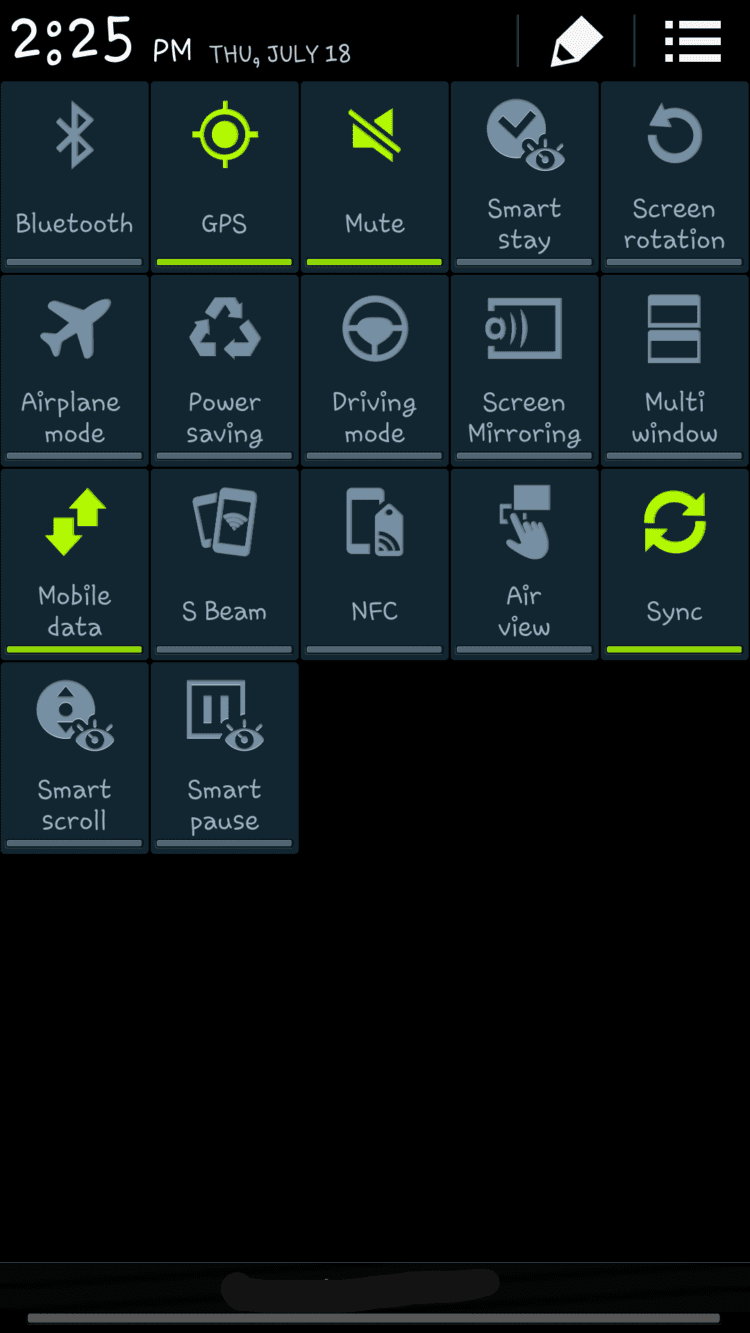
Task: Toggle Smart pause on
Action: [225, 757]
